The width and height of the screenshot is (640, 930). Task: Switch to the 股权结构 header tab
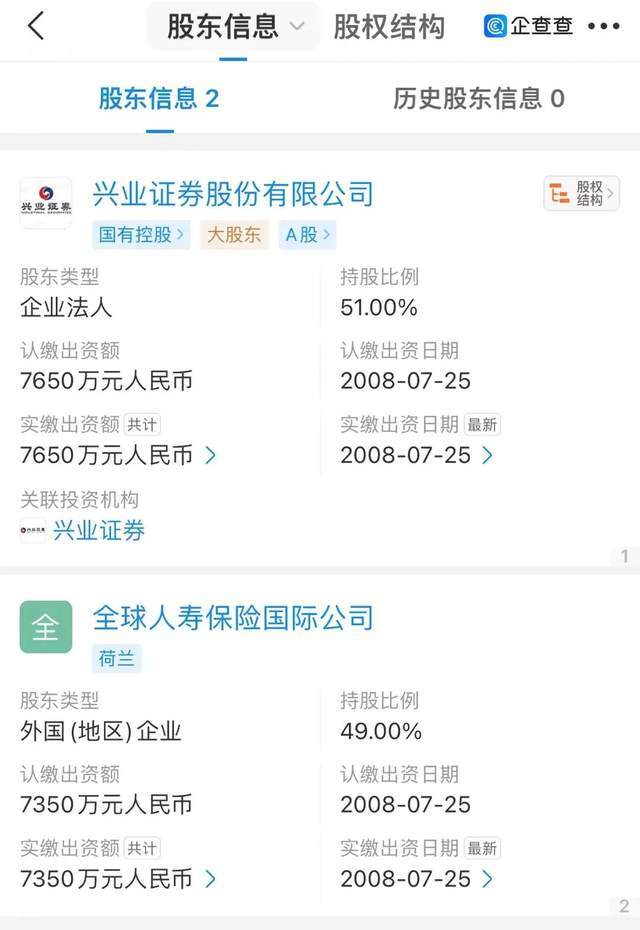tap(389, 27)
